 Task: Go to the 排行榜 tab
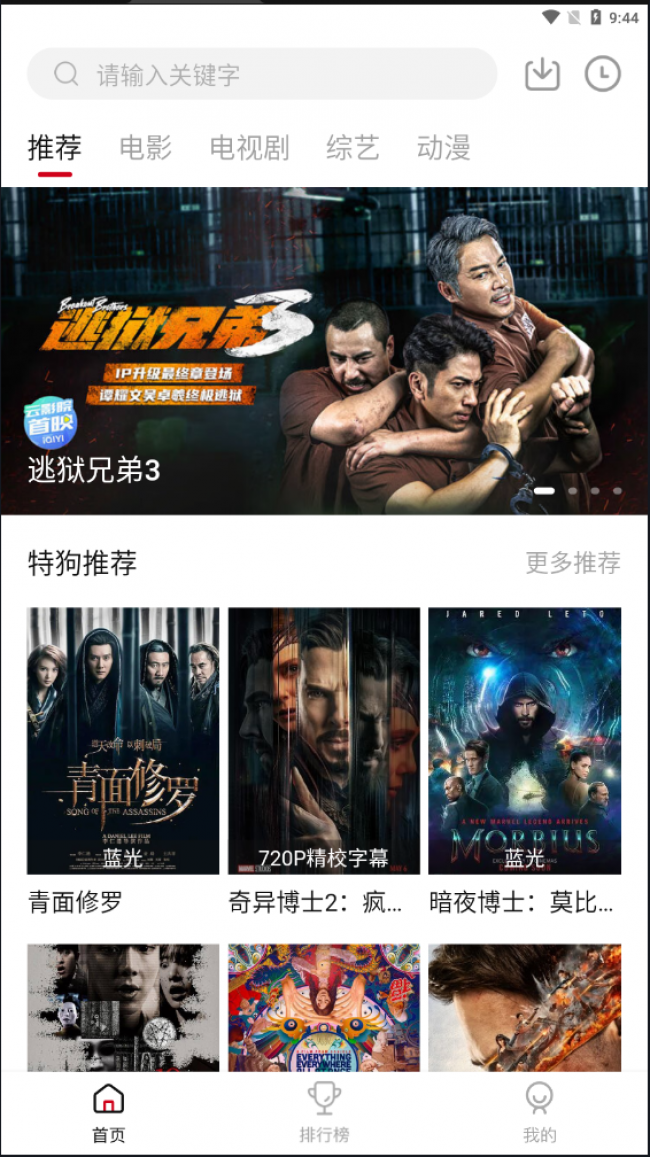(324, 1113)
